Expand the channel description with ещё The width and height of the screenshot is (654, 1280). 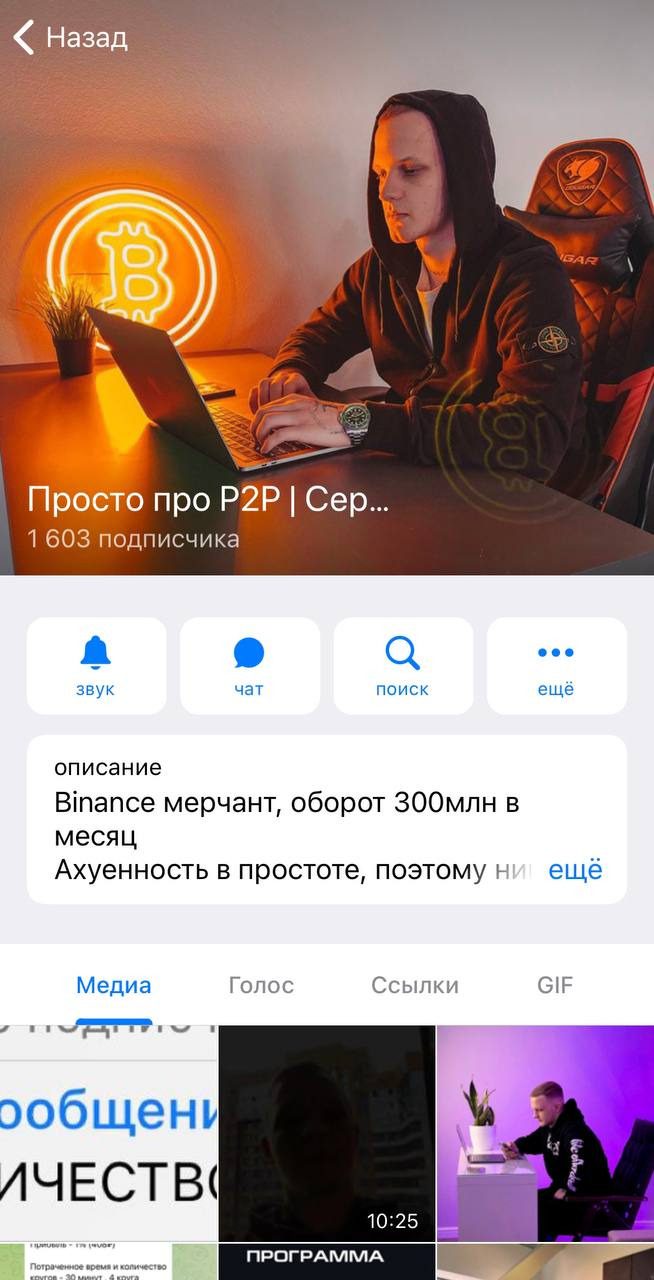pos(575,870)
